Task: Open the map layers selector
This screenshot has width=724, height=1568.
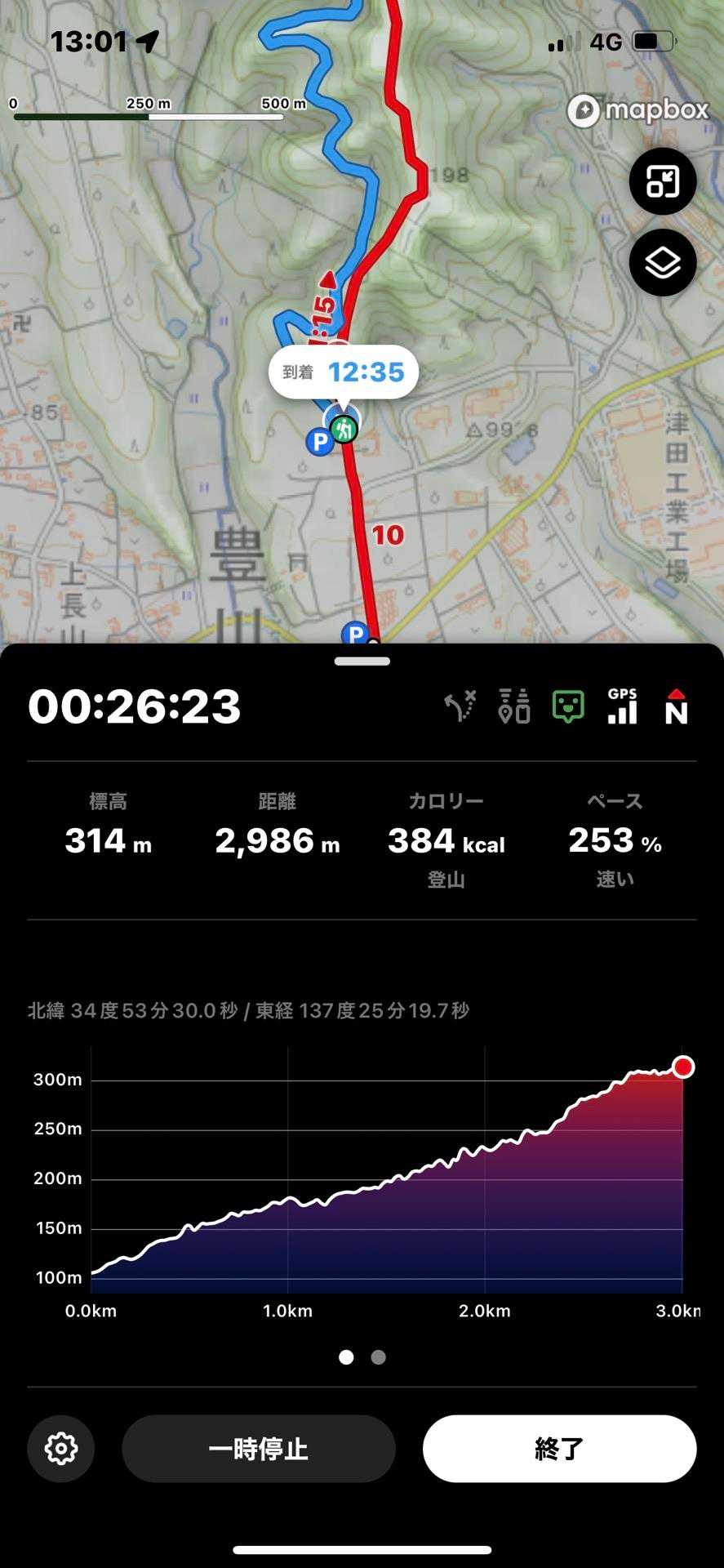Action: click(x=662, y=263)
